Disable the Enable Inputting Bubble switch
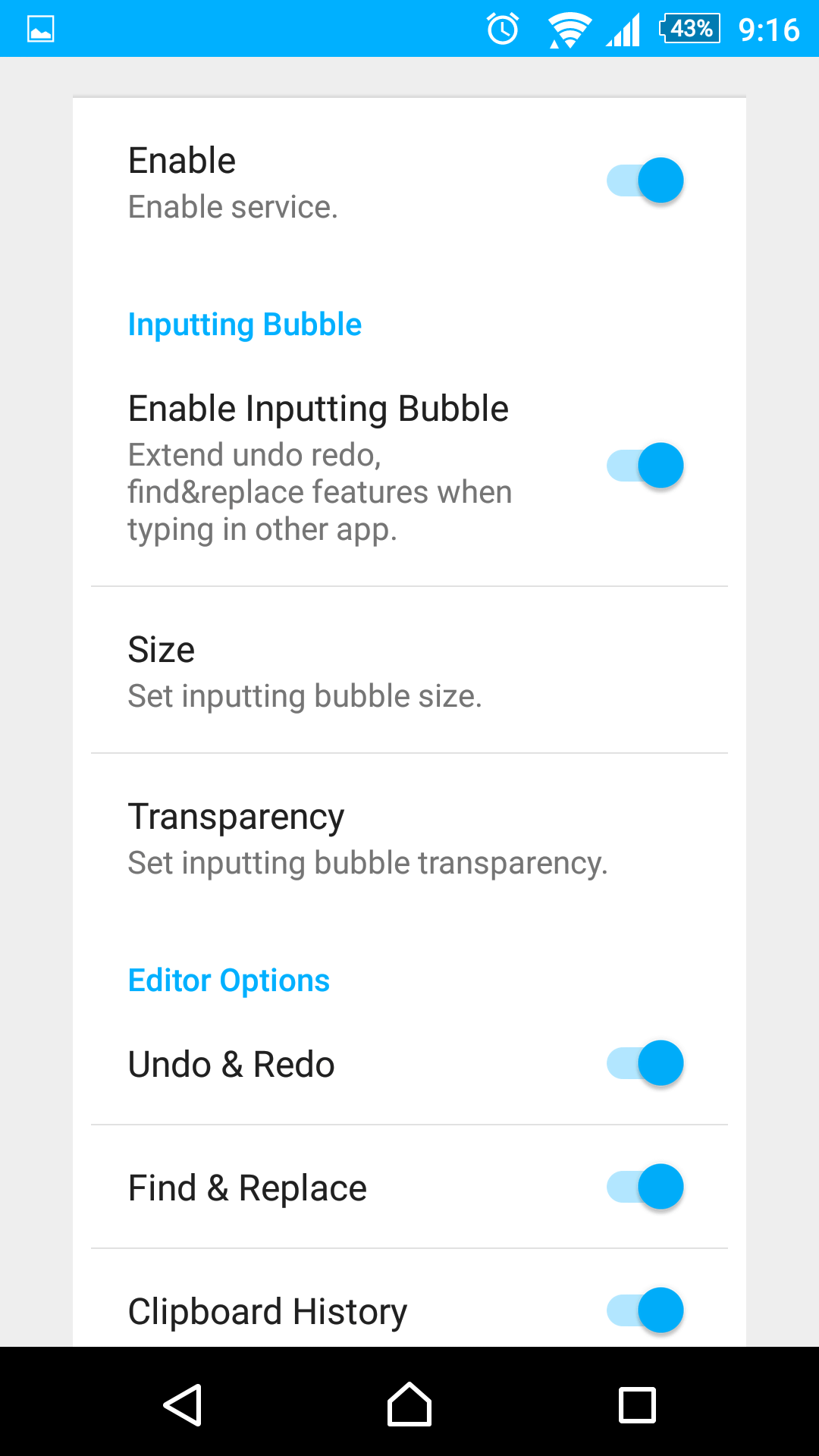Screen dimensions: 819x1456 pos(645,466)
